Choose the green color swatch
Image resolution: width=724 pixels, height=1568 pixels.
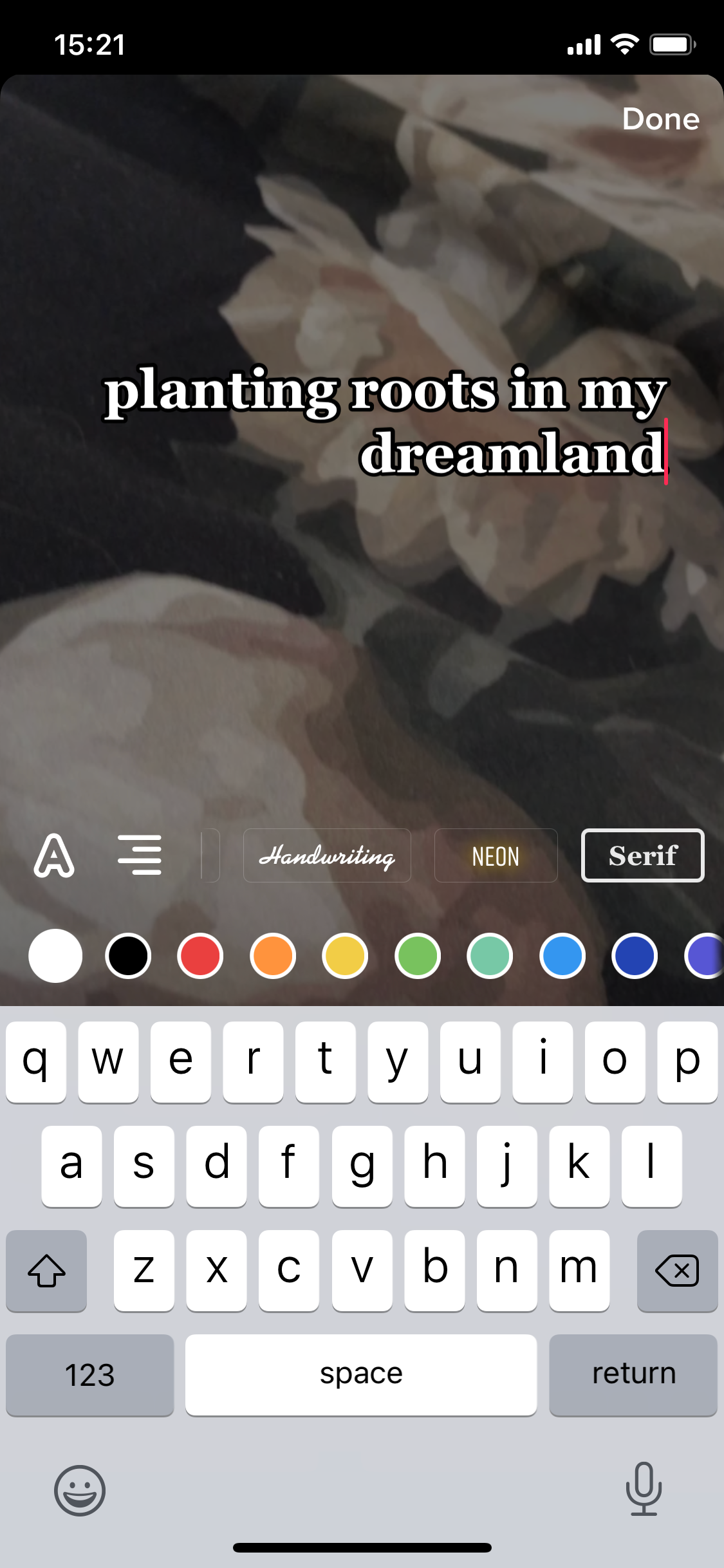418,956
